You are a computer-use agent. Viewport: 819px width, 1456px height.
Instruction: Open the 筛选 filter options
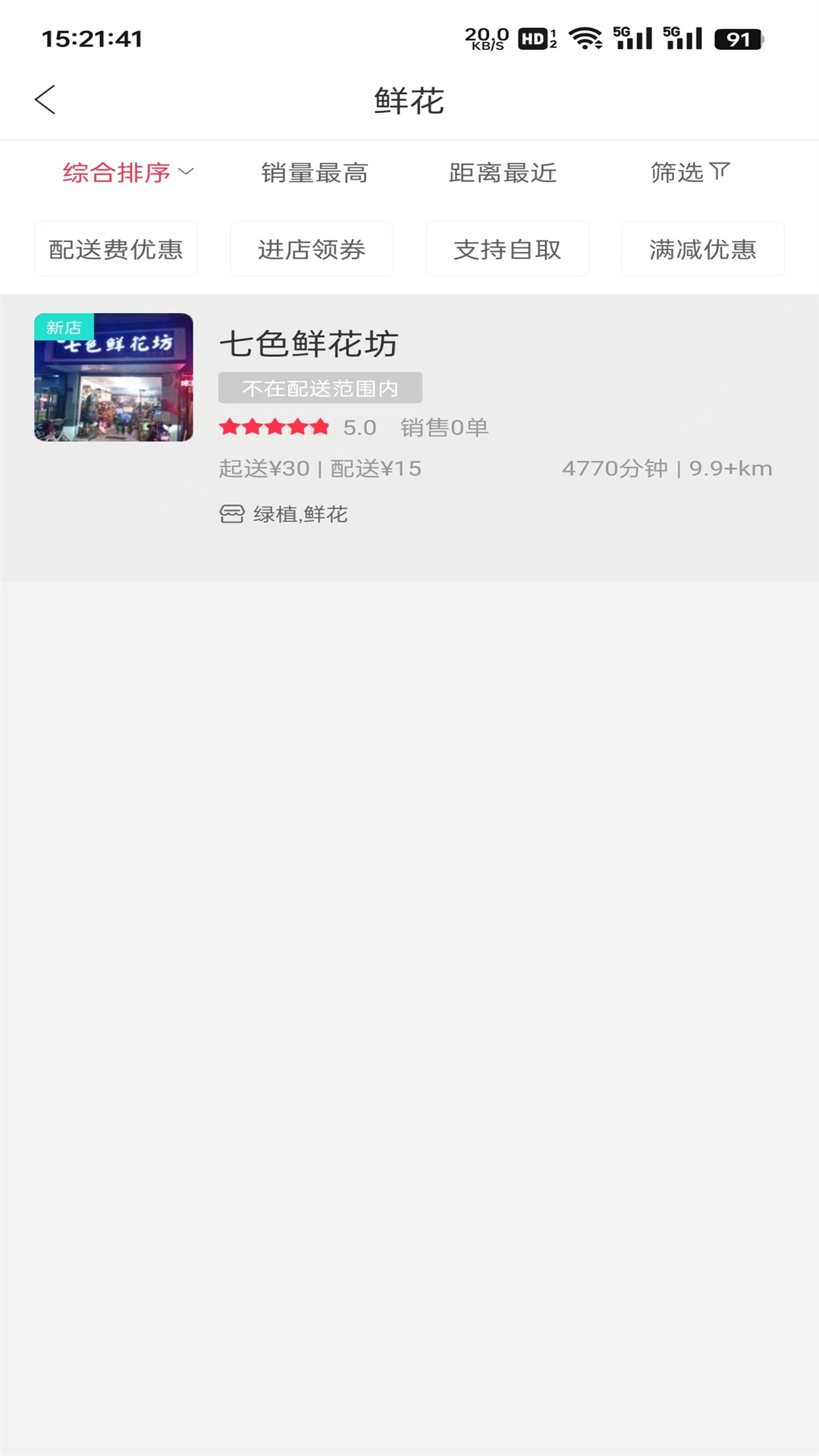click(689, 173)
